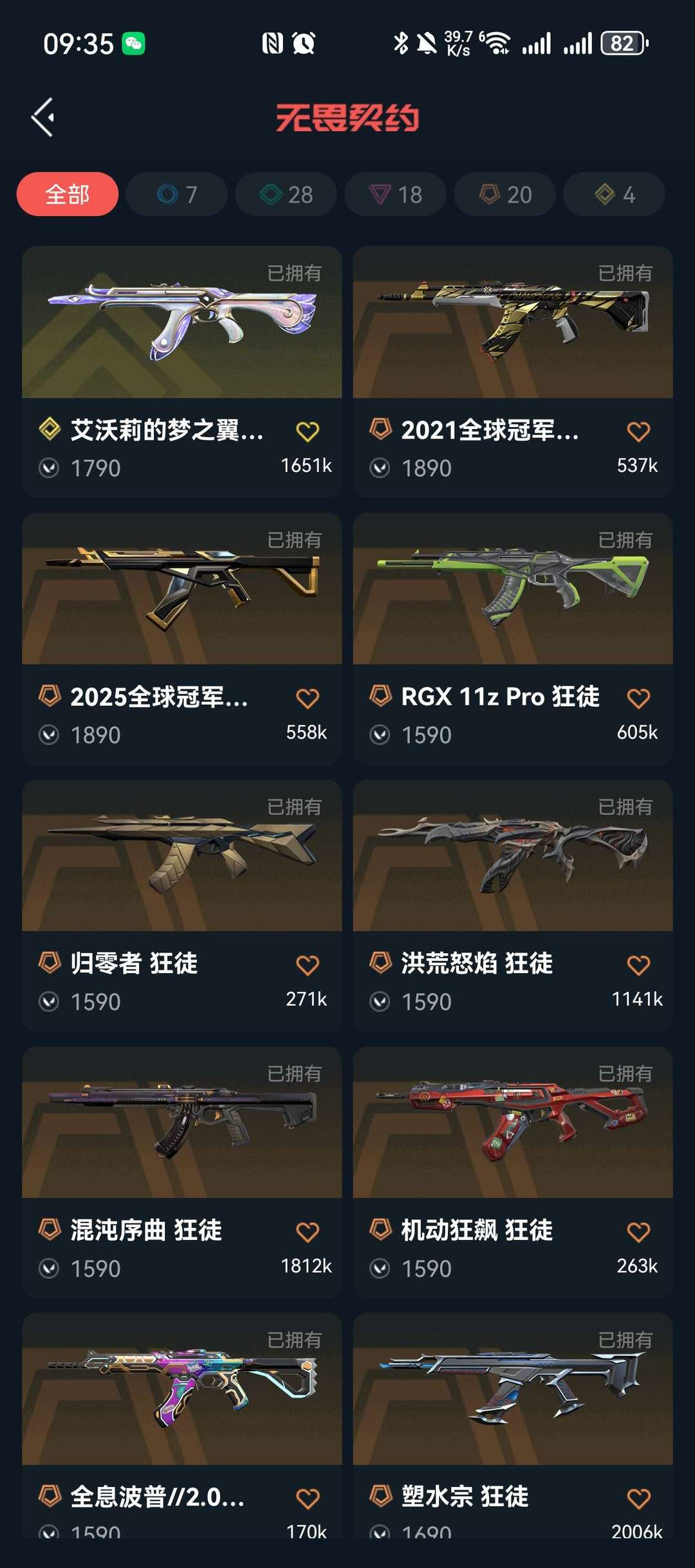The width and height of the screenshot is (695, 1568).
Task: Like the 混沌序曲 狂徒 skin
Action: [308, 1232]
